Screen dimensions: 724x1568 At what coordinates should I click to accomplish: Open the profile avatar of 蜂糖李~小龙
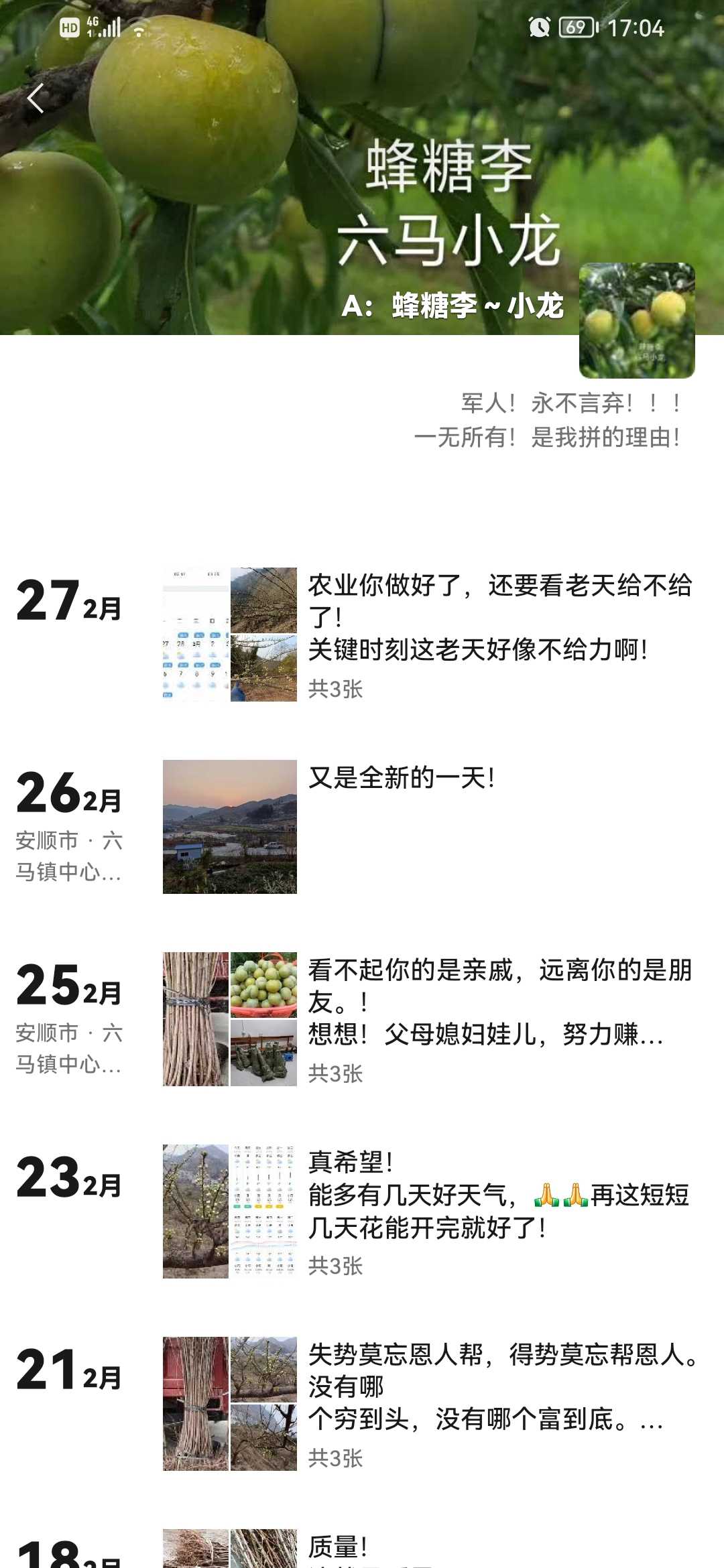tap(636, 320)
